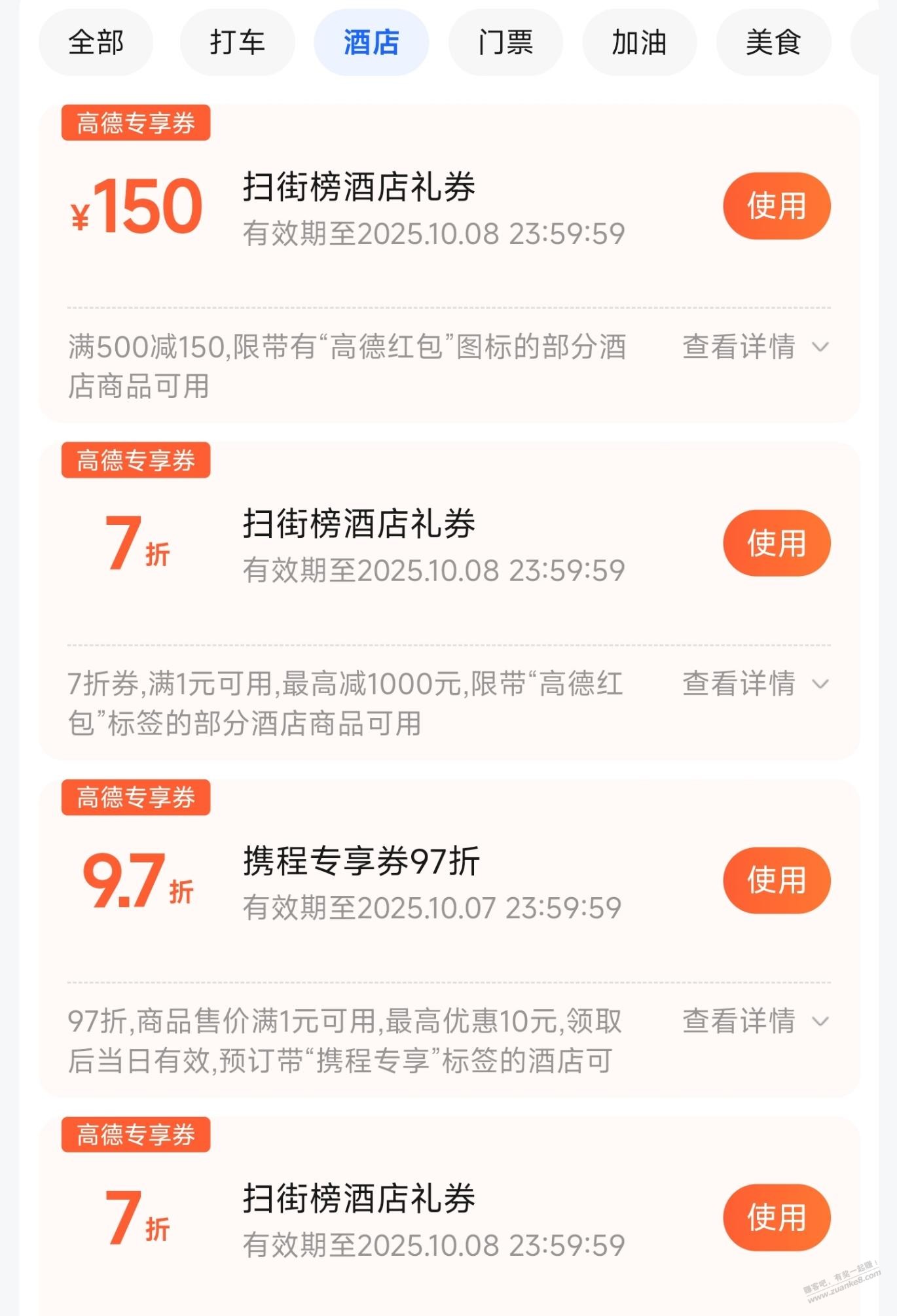
Task: Switch to the 美食 tab
Action: [773, 43]
